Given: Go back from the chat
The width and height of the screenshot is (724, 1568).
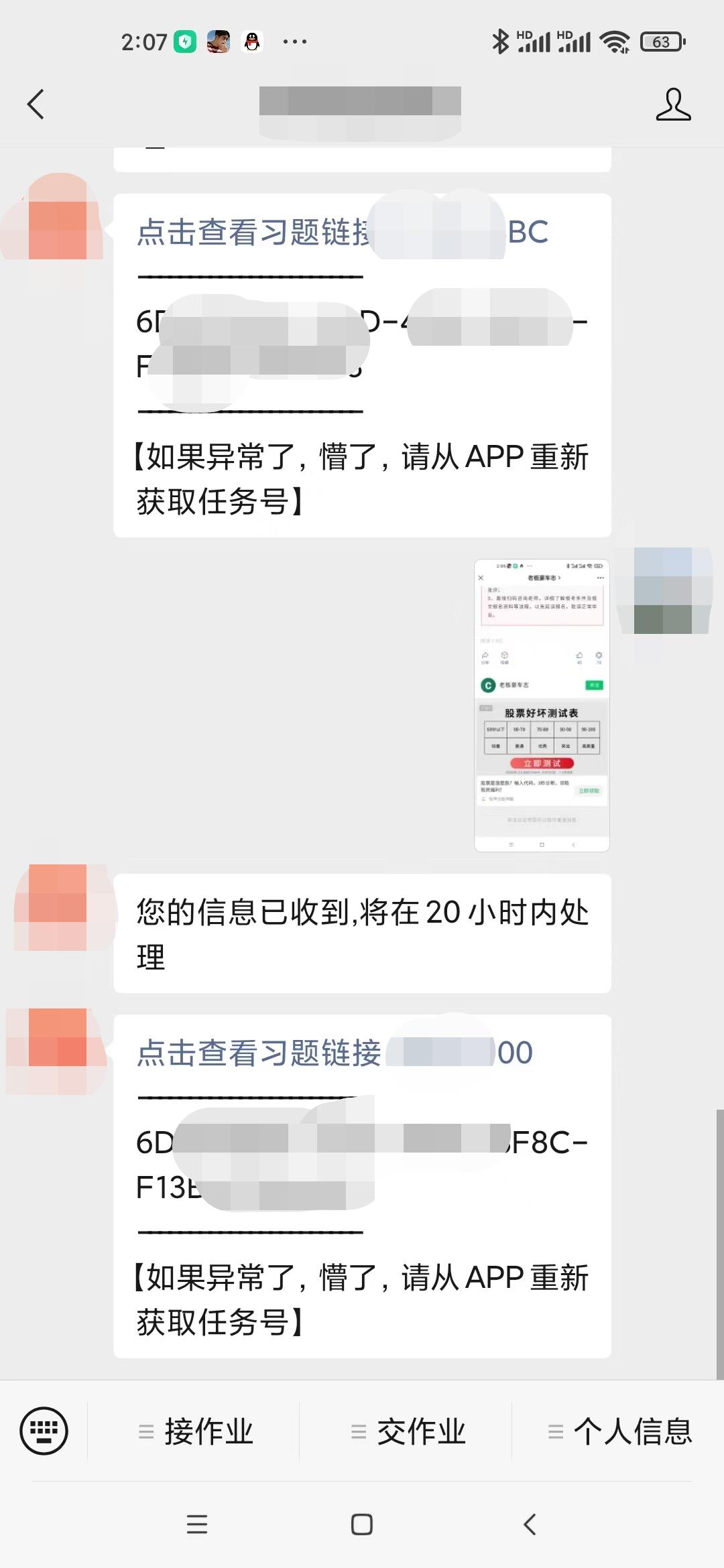Looking at the screenshot, I should coord(36,105).
